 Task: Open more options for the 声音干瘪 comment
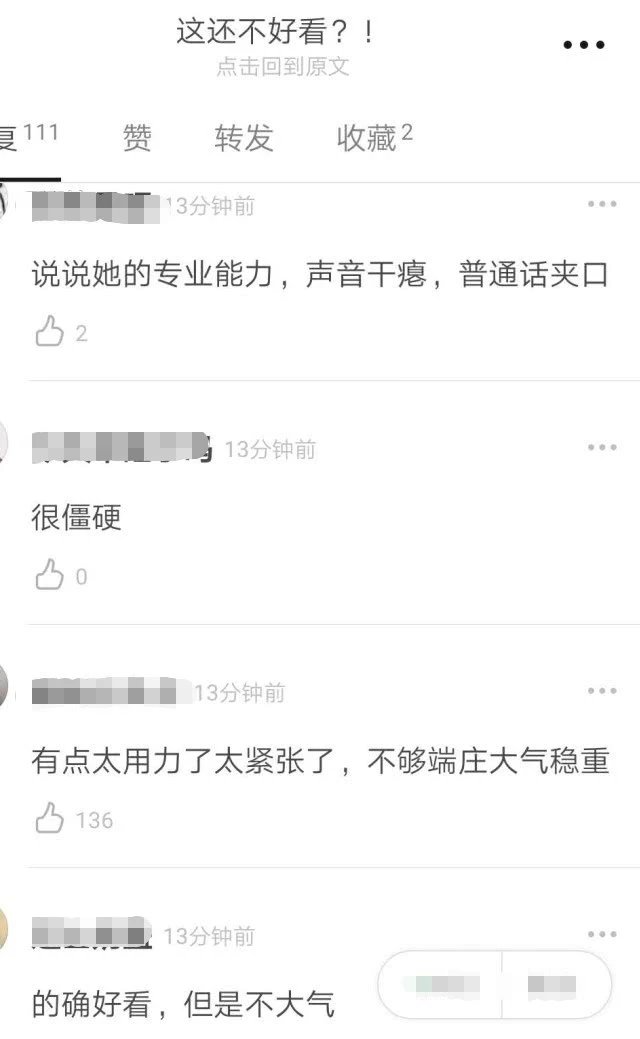click(602, 204)
